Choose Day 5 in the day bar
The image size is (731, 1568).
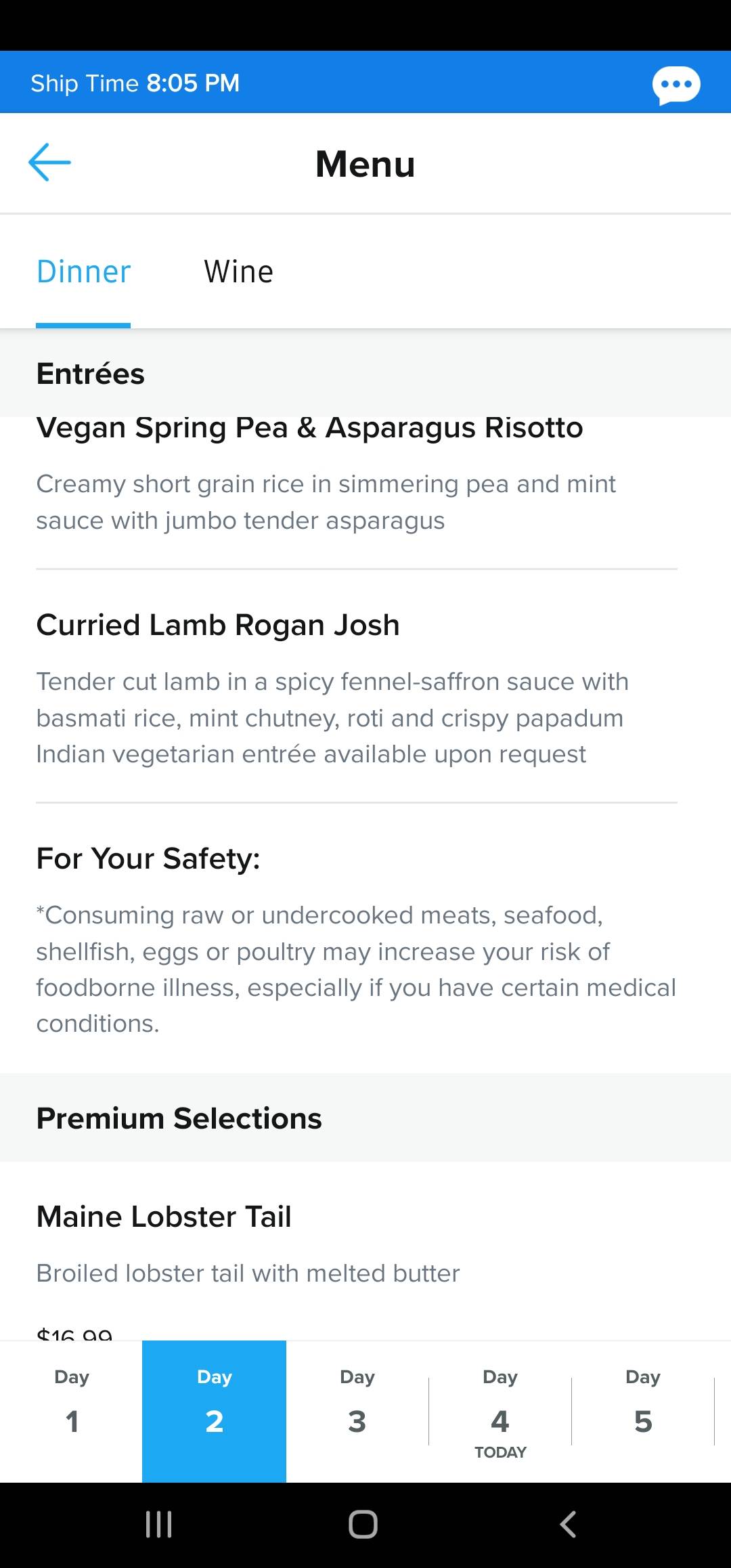[x=643, y=1411]
